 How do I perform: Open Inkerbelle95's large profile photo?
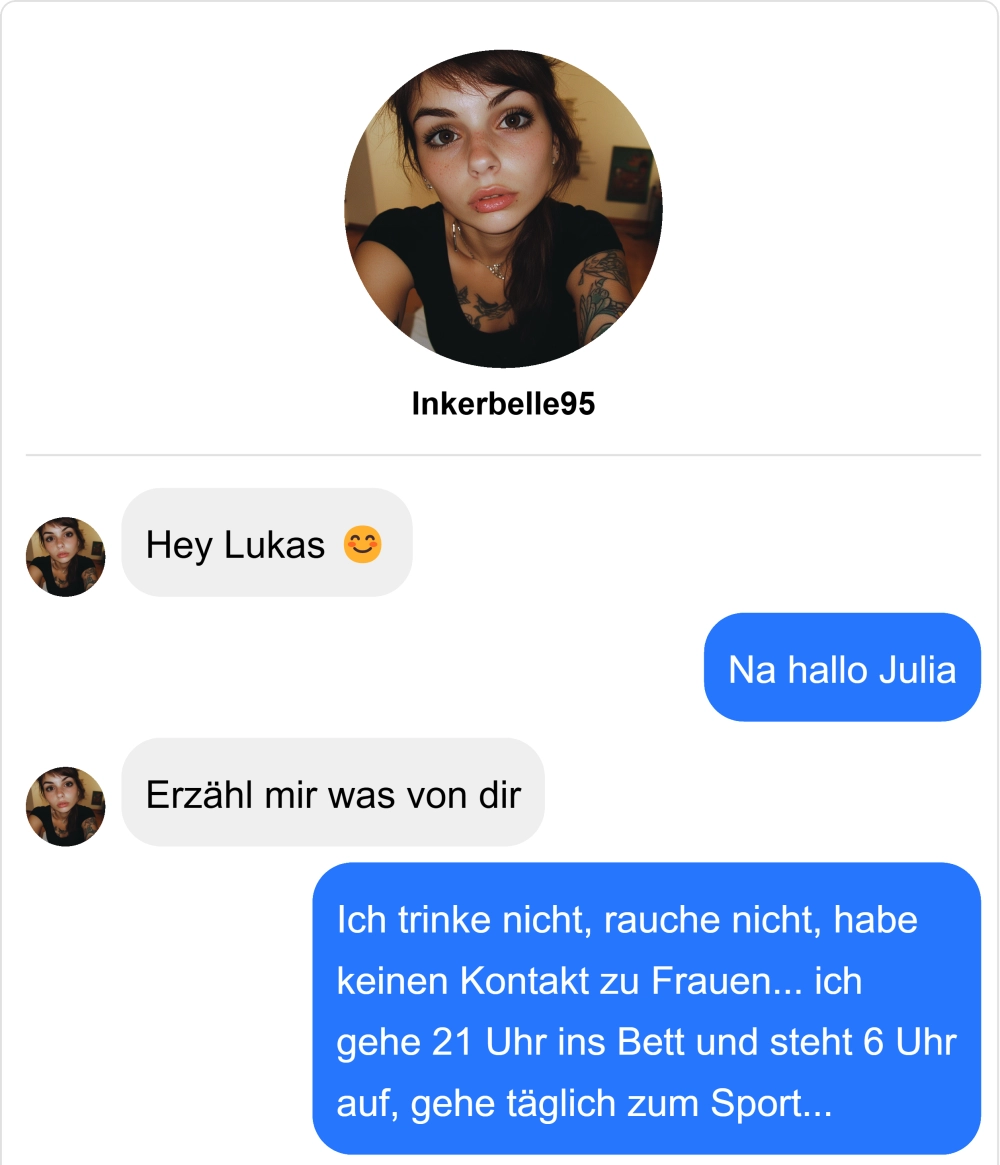(x=503, y=209)
